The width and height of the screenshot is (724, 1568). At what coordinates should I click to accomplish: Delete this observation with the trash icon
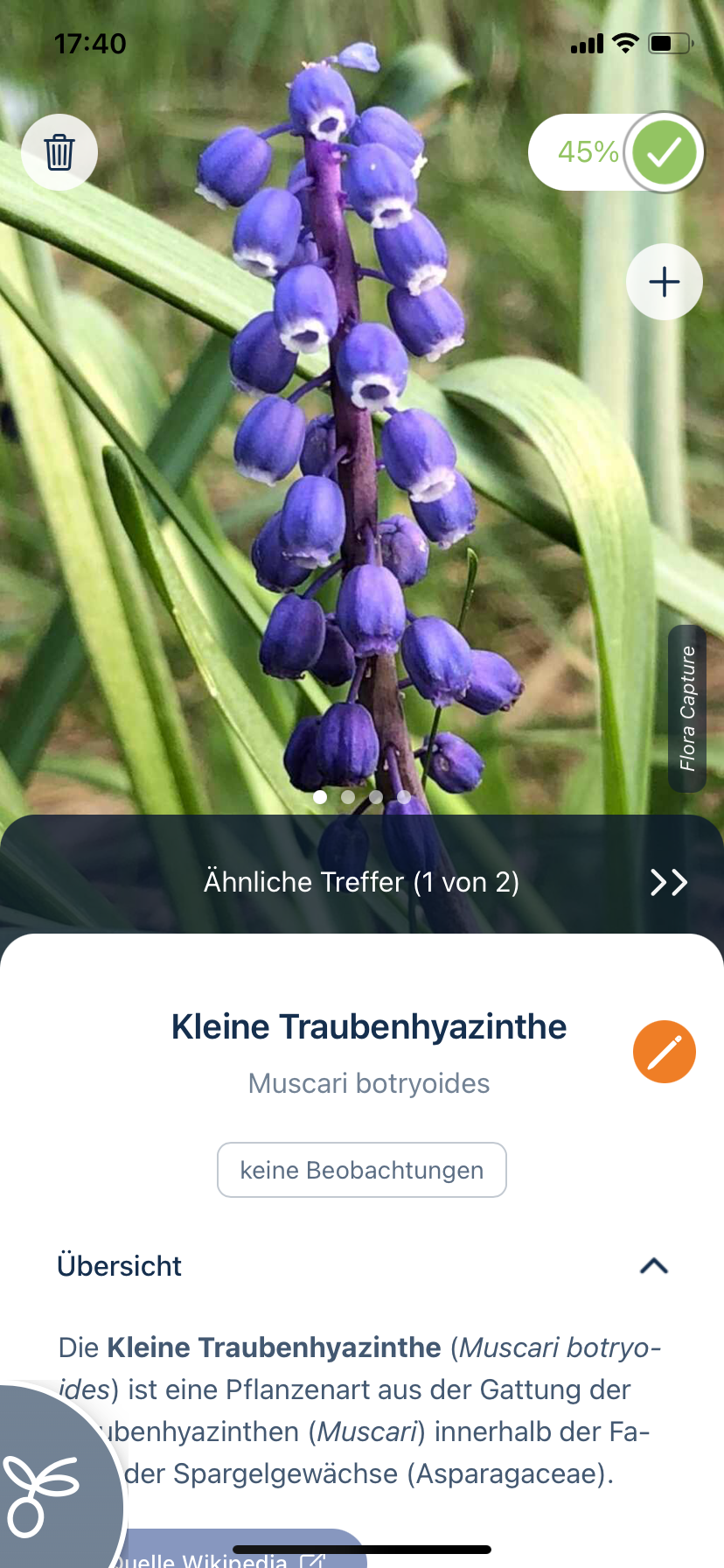(x=59, y=152)
